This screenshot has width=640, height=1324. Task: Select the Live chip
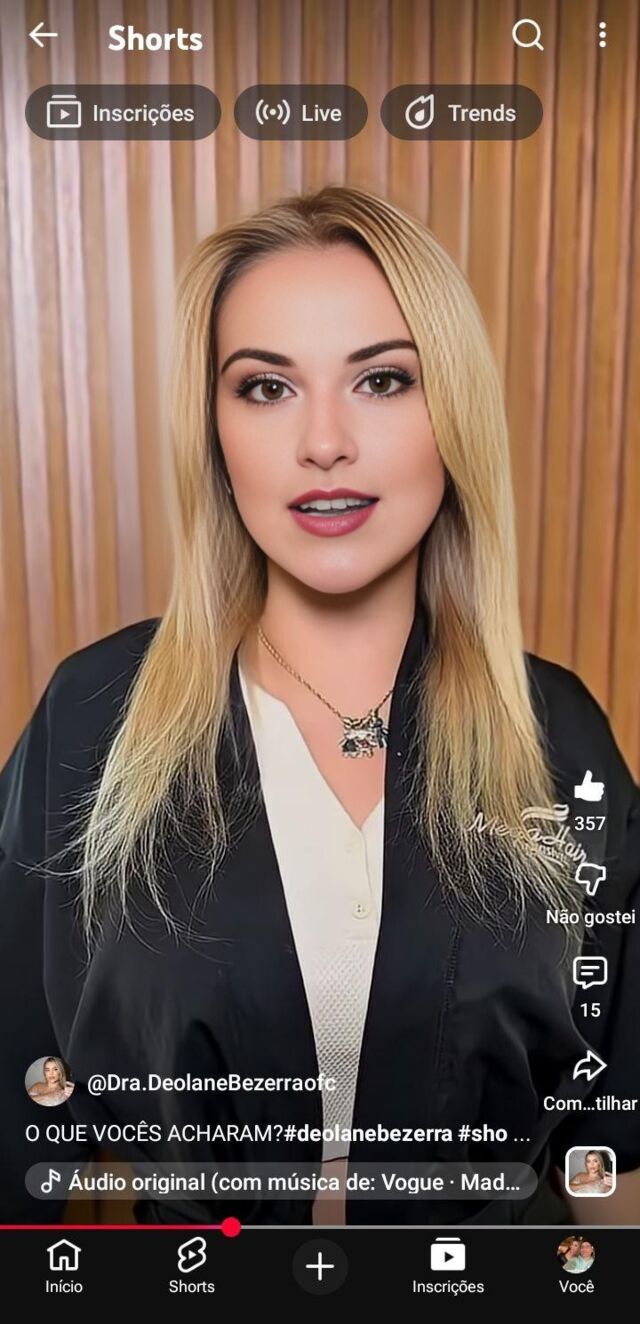(x=300, y=113)
